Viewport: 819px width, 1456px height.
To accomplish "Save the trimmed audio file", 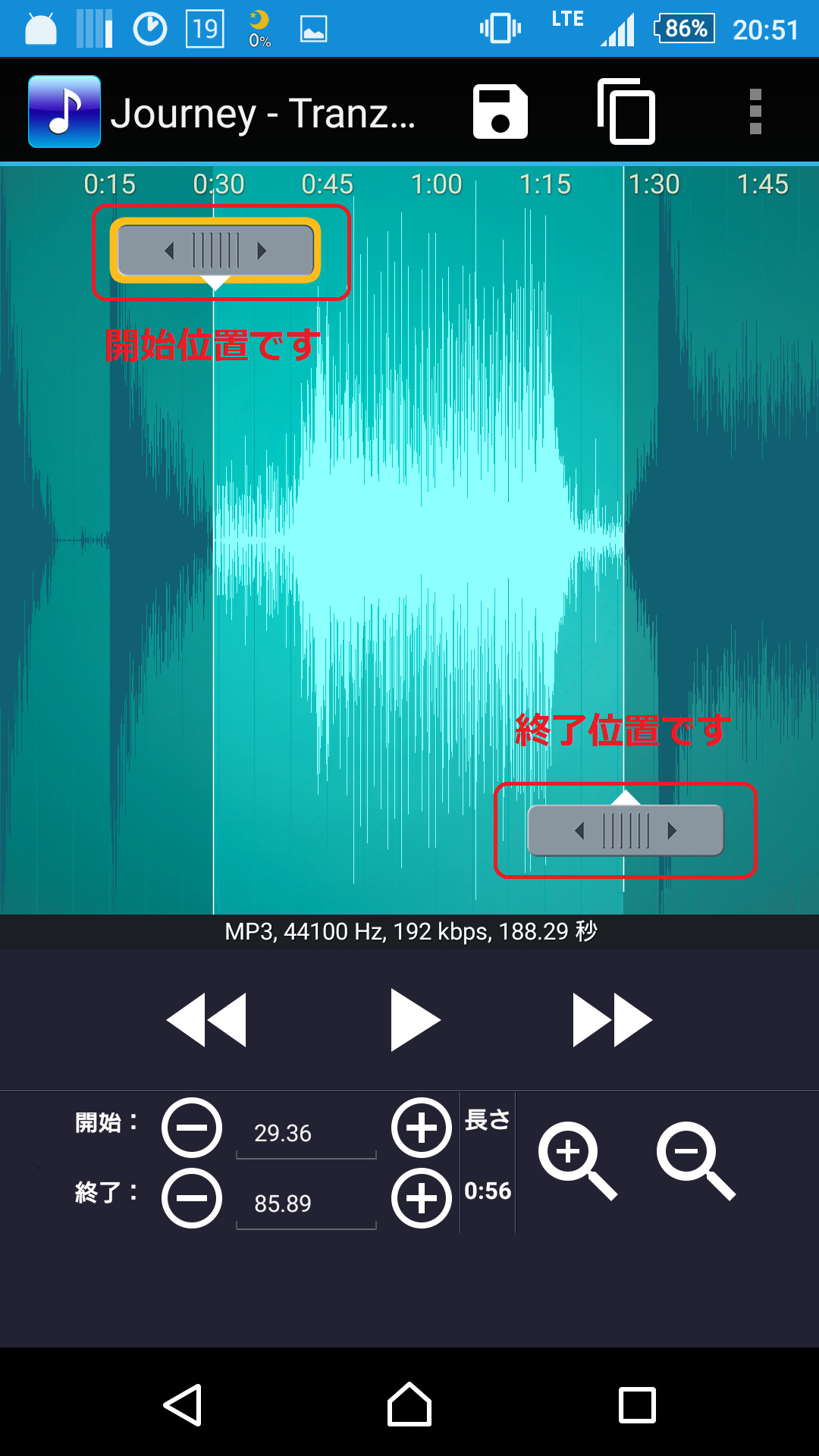I will click(x=500, y=111).
